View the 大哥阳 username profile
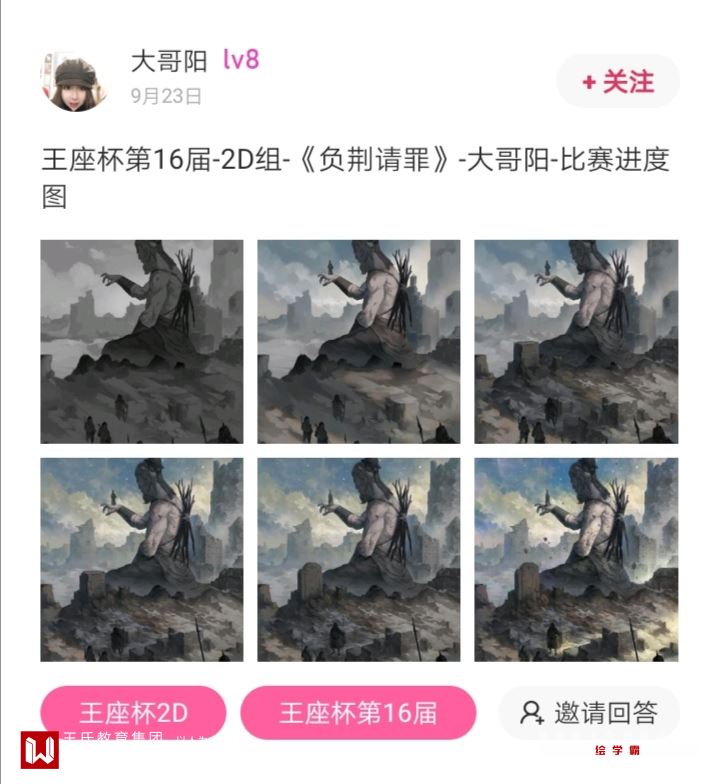720x784 pixels. [x=169, y=61]
